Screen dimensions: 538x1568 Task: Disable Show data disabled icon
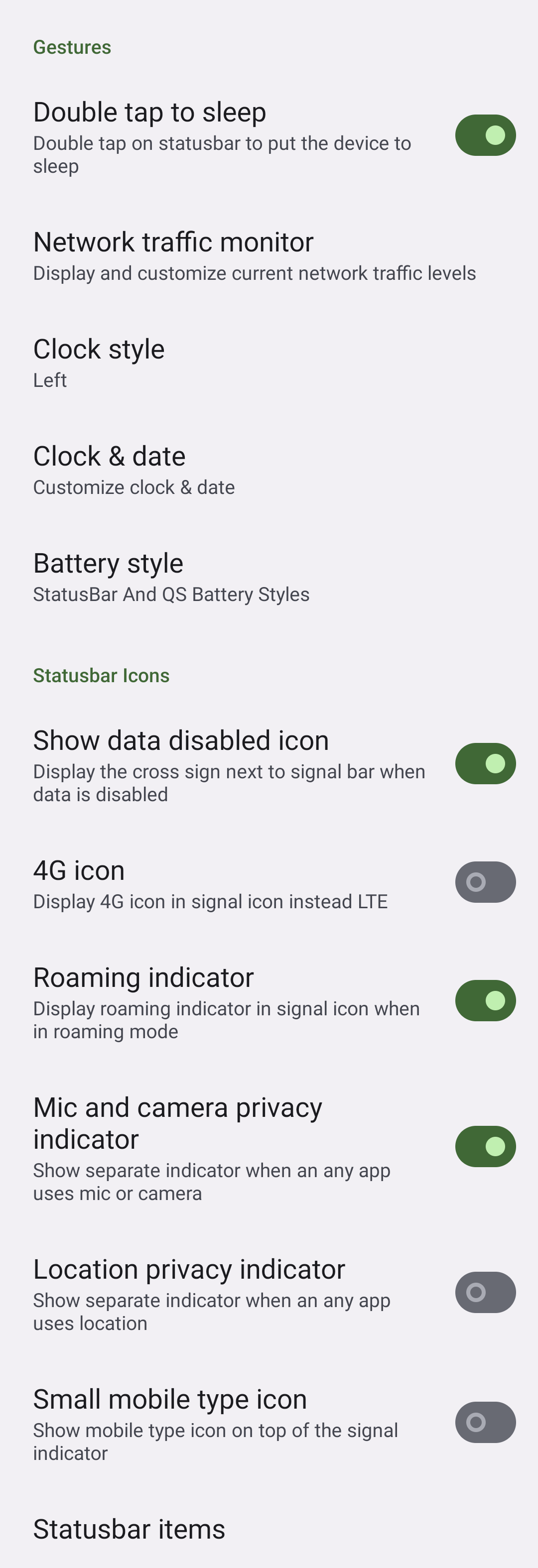[485, 763]
